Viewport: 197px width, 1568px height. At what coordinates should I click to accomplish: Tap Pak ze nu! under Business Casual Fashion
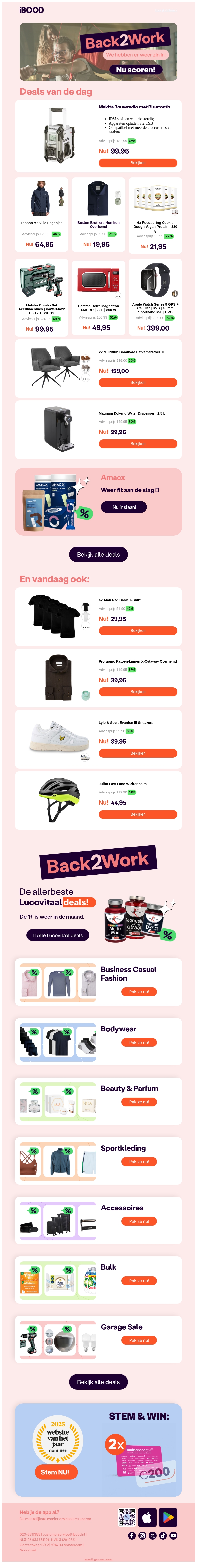point(139,991)
